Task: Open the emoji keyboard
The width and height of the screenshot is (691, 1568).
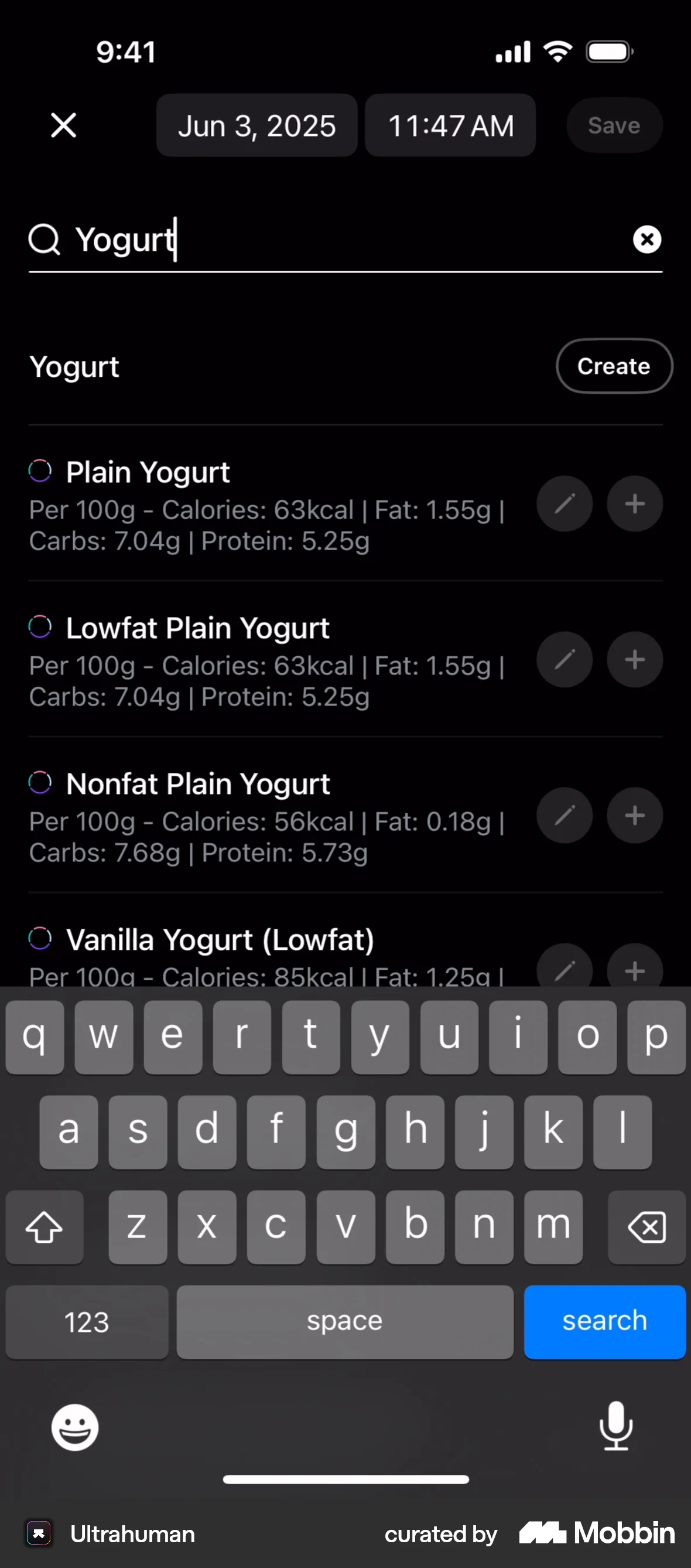Action: tap(75, 1427)
